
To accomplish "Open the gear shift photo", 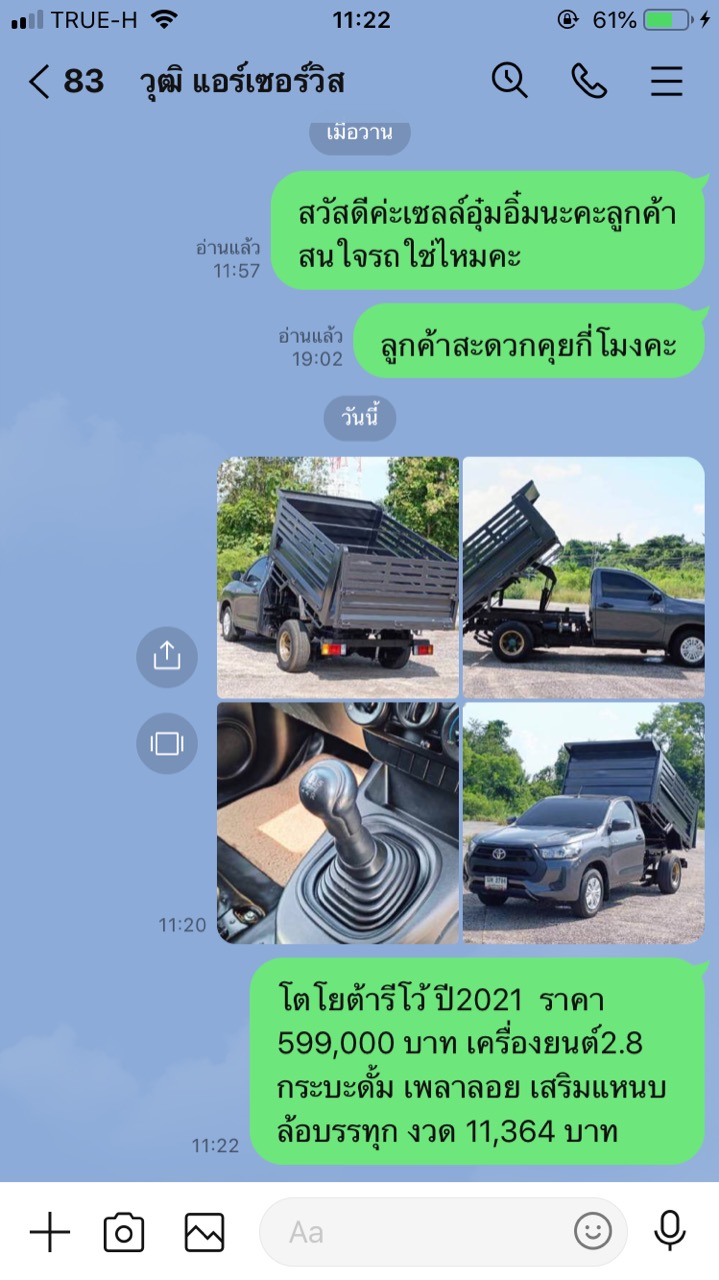I will (x=338, y=823).
